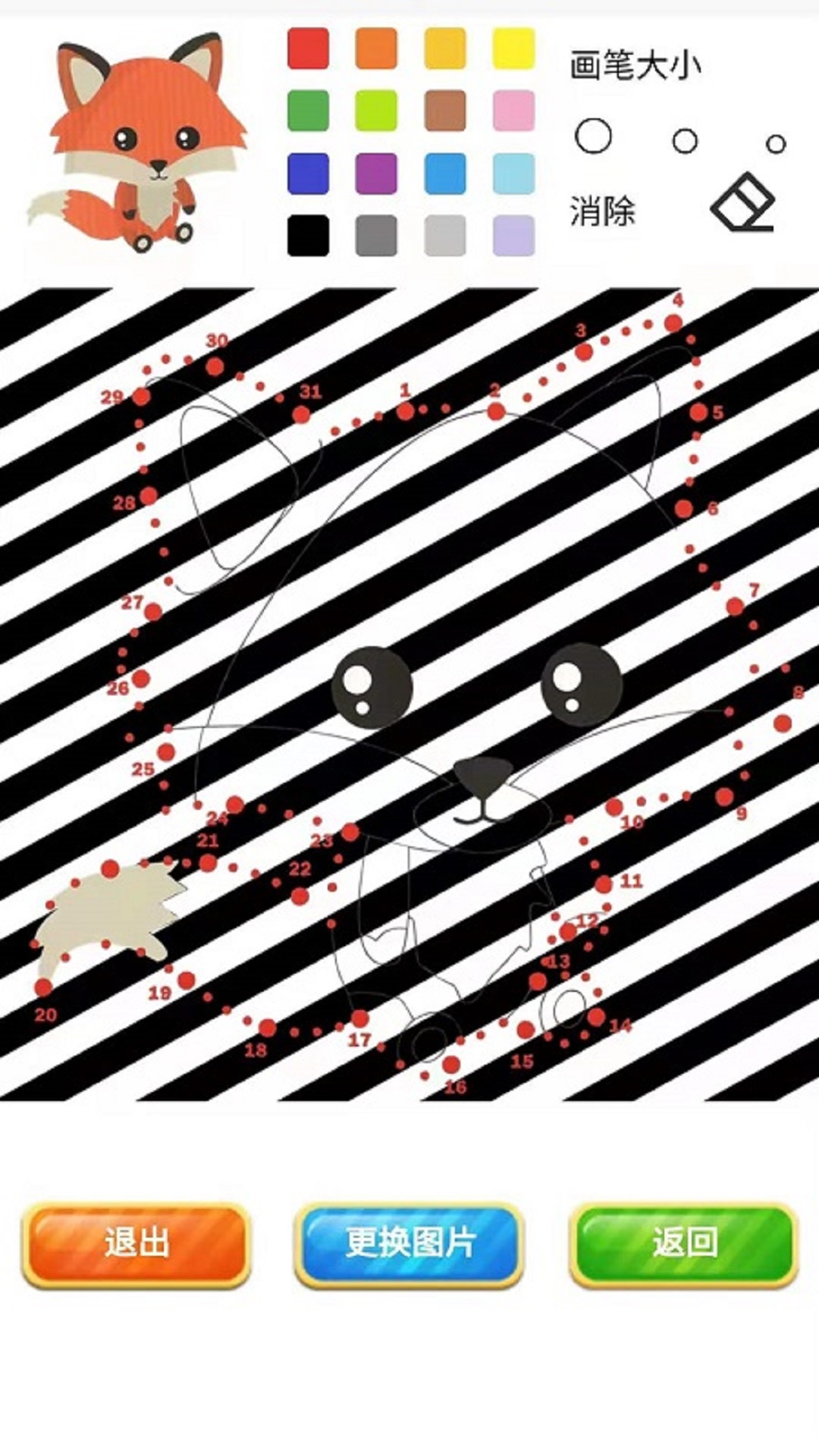The image size is (819, 1456).
Task: Select the dark green color swatch
Action: pos(308,111)
